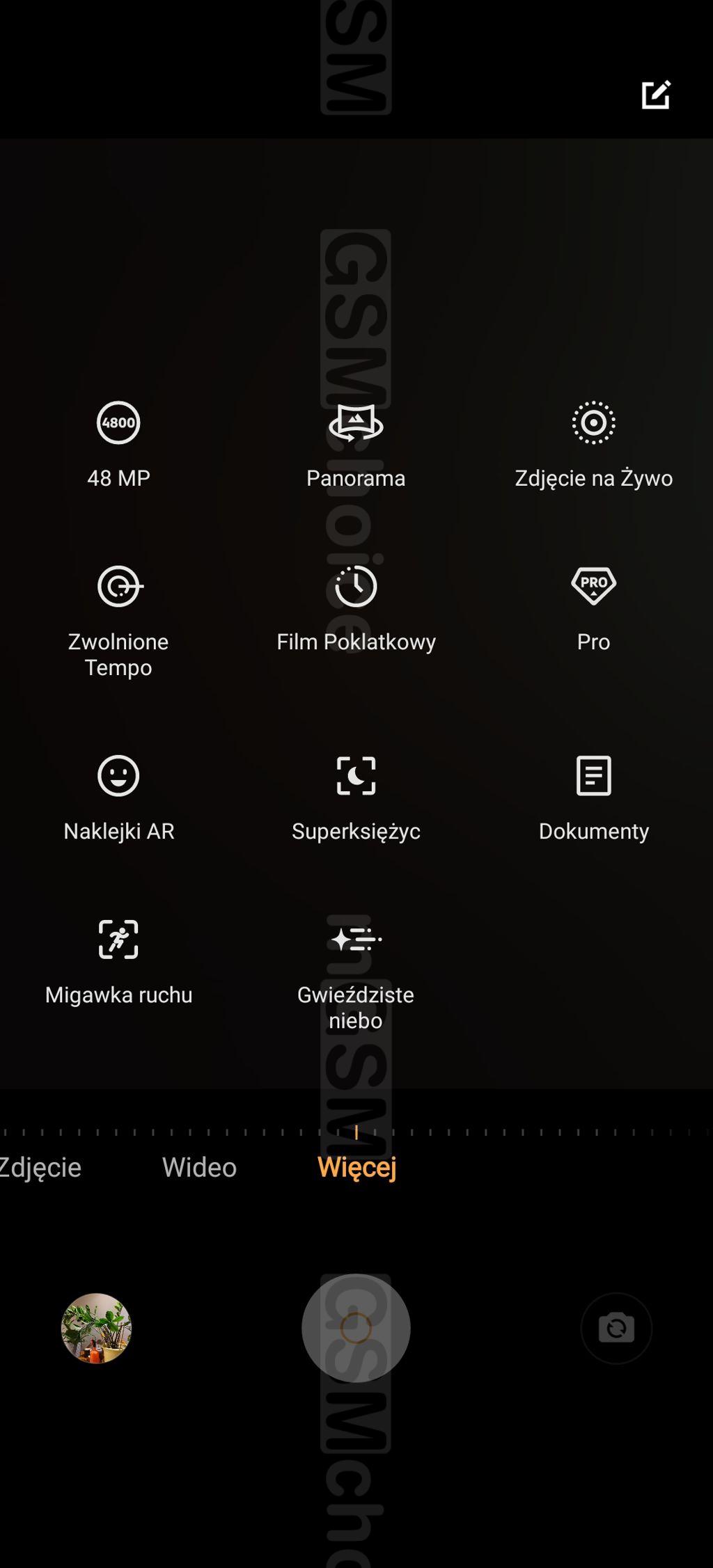Open the edit modes icon
713x1568 pixels.
coord(656,95)
